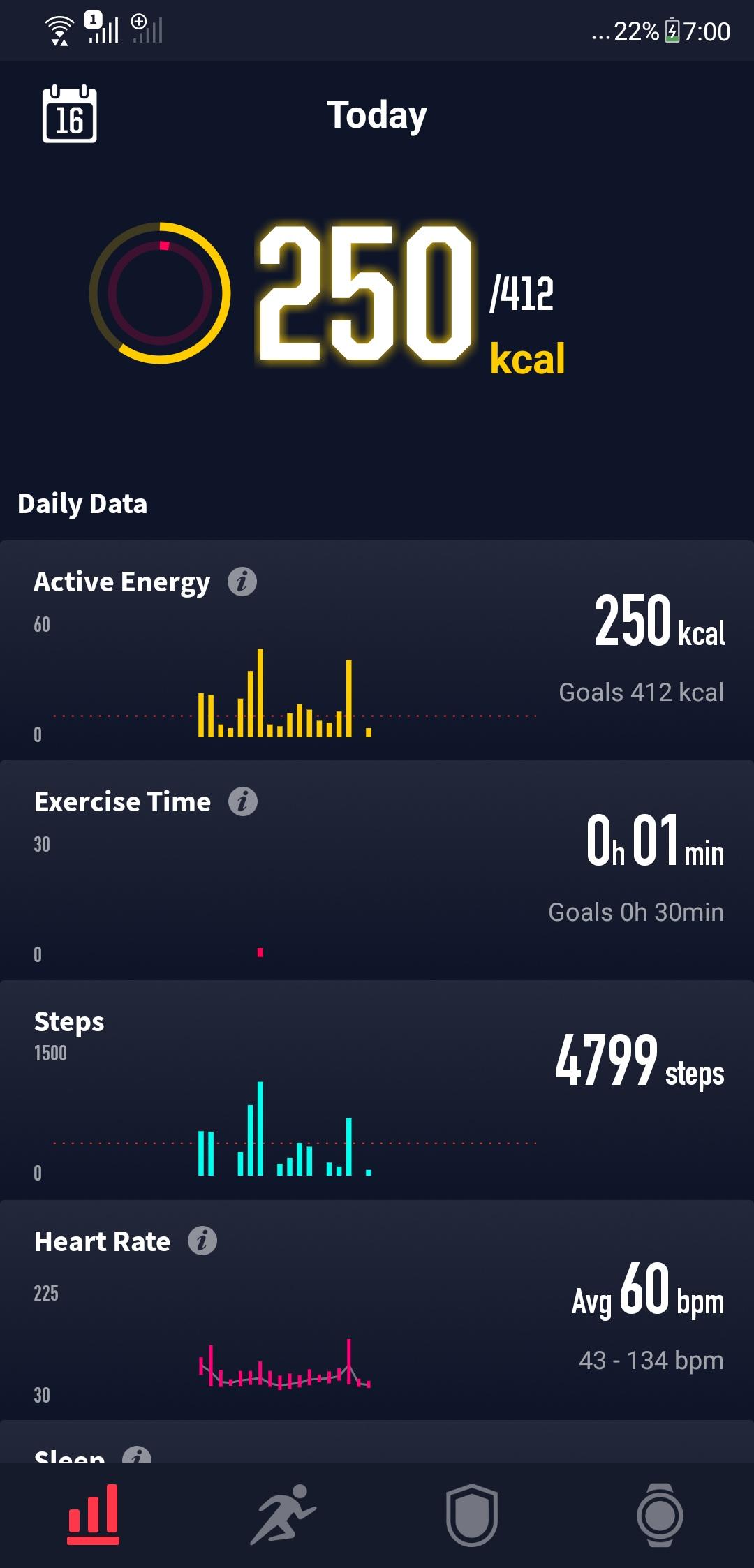Image resolution: width=754 pixels, height=1568 pixels.
Task: Select the bar chart stats tab
Action: (x=94, y=1514)
